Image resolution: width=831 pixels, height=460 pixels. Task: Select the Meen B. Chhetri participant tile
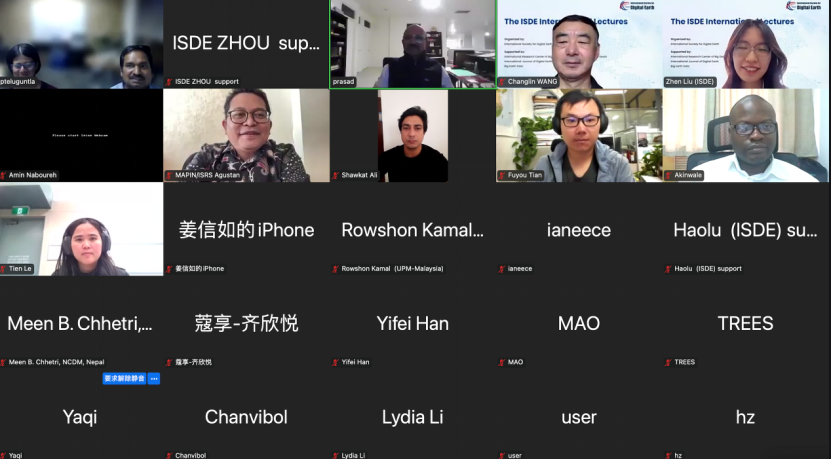click(x=81, y=323)
